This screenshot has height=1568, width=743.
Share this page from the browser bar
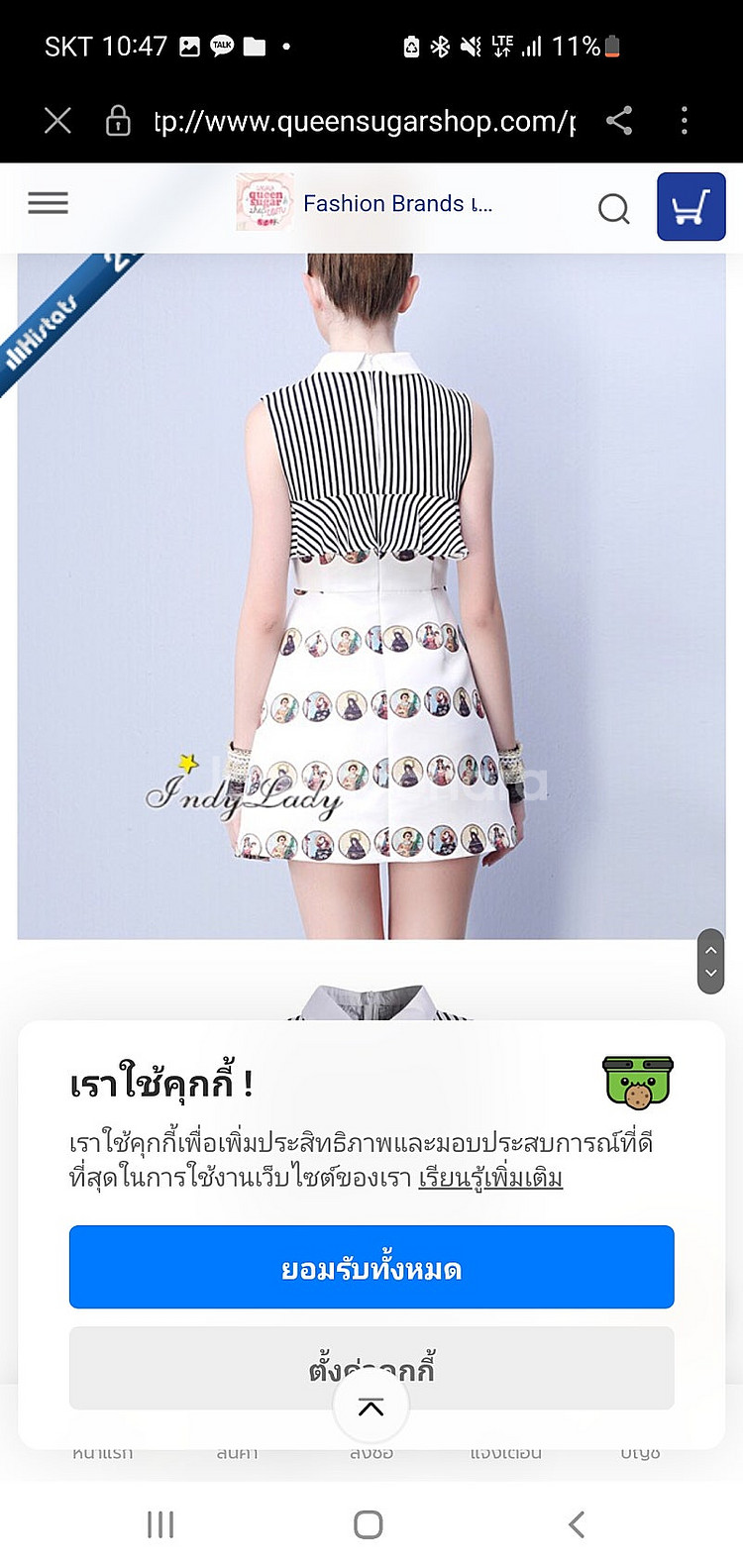[x=619, y=121]
